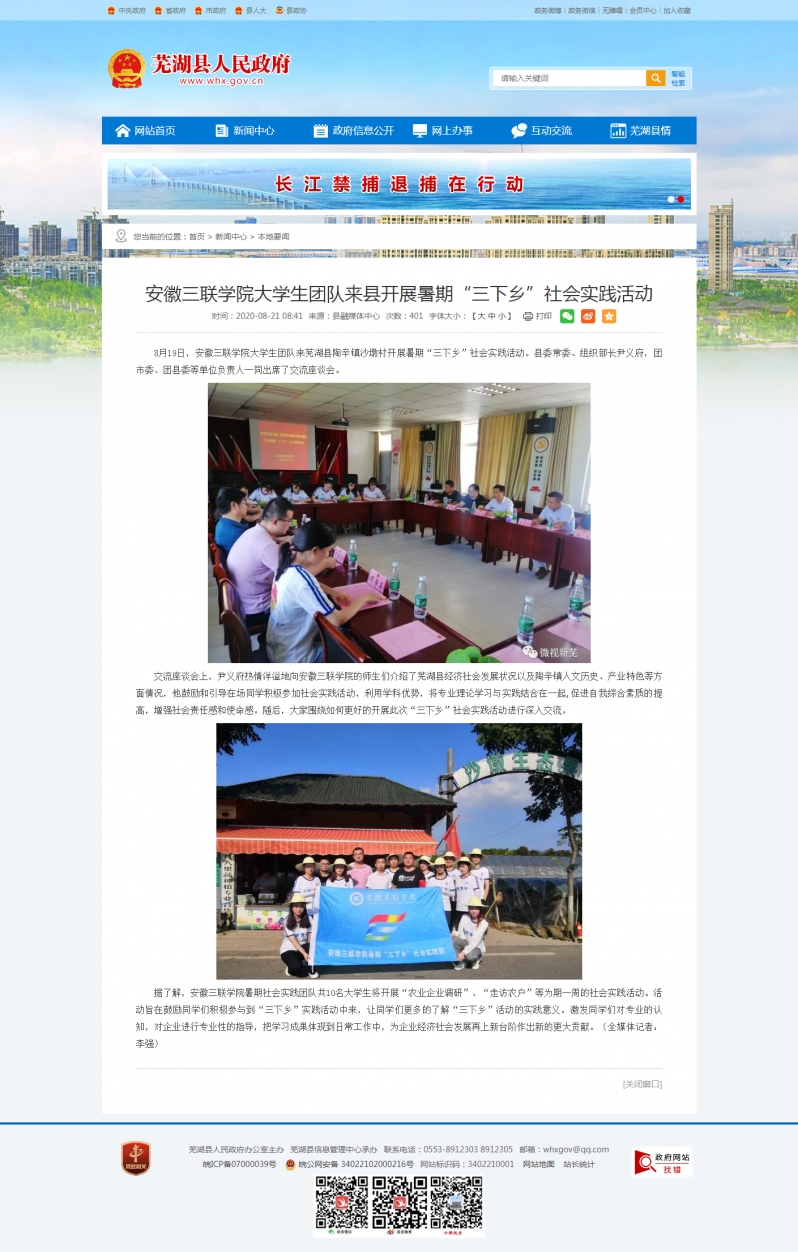Image resolution: width=798 pixels, height=1252 pixels.
Task: Share article to Weibo
Action: click(588, 316)
